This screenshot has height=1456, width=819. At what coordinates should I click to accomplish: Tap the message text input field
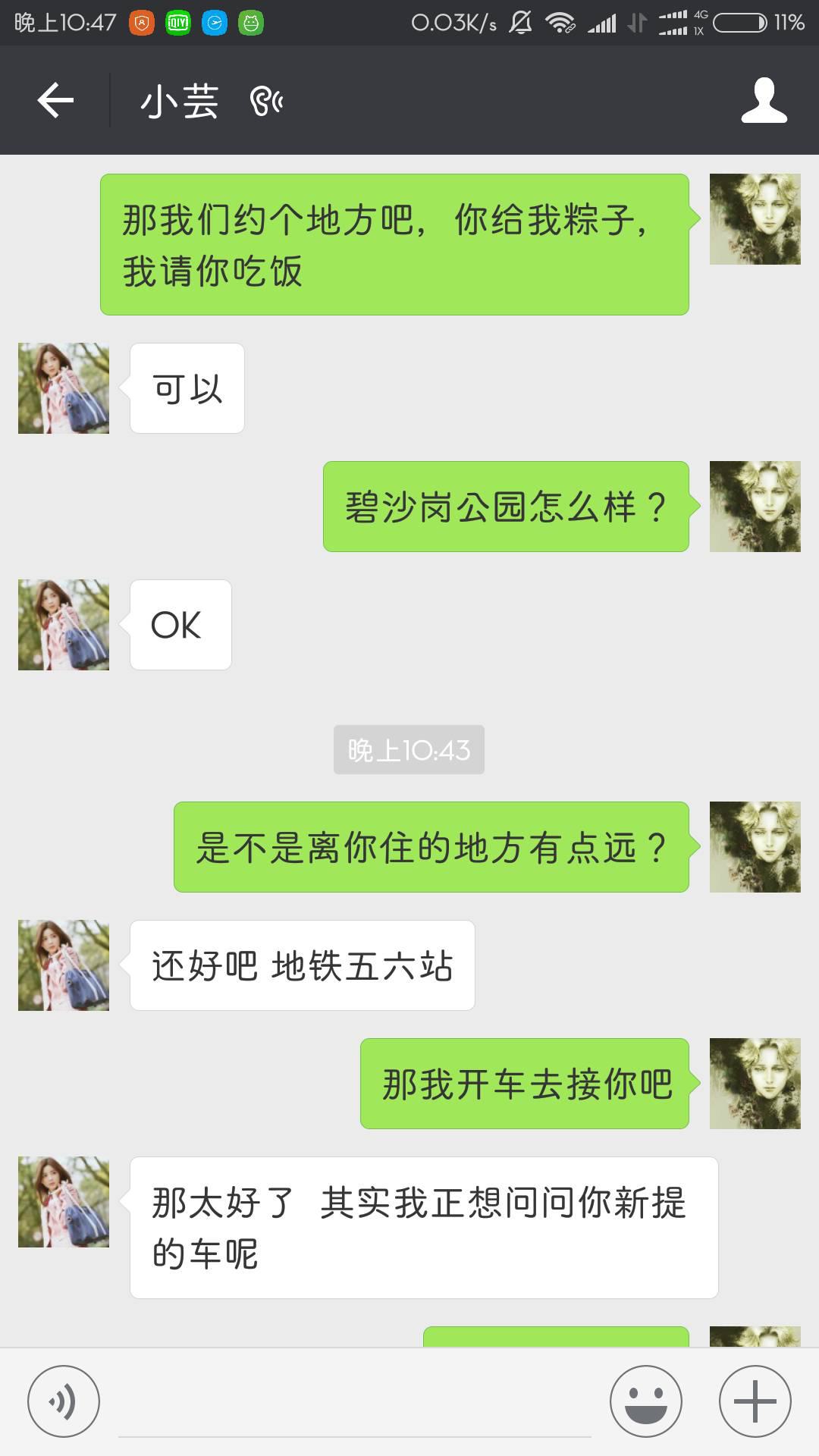(354, 1407)
